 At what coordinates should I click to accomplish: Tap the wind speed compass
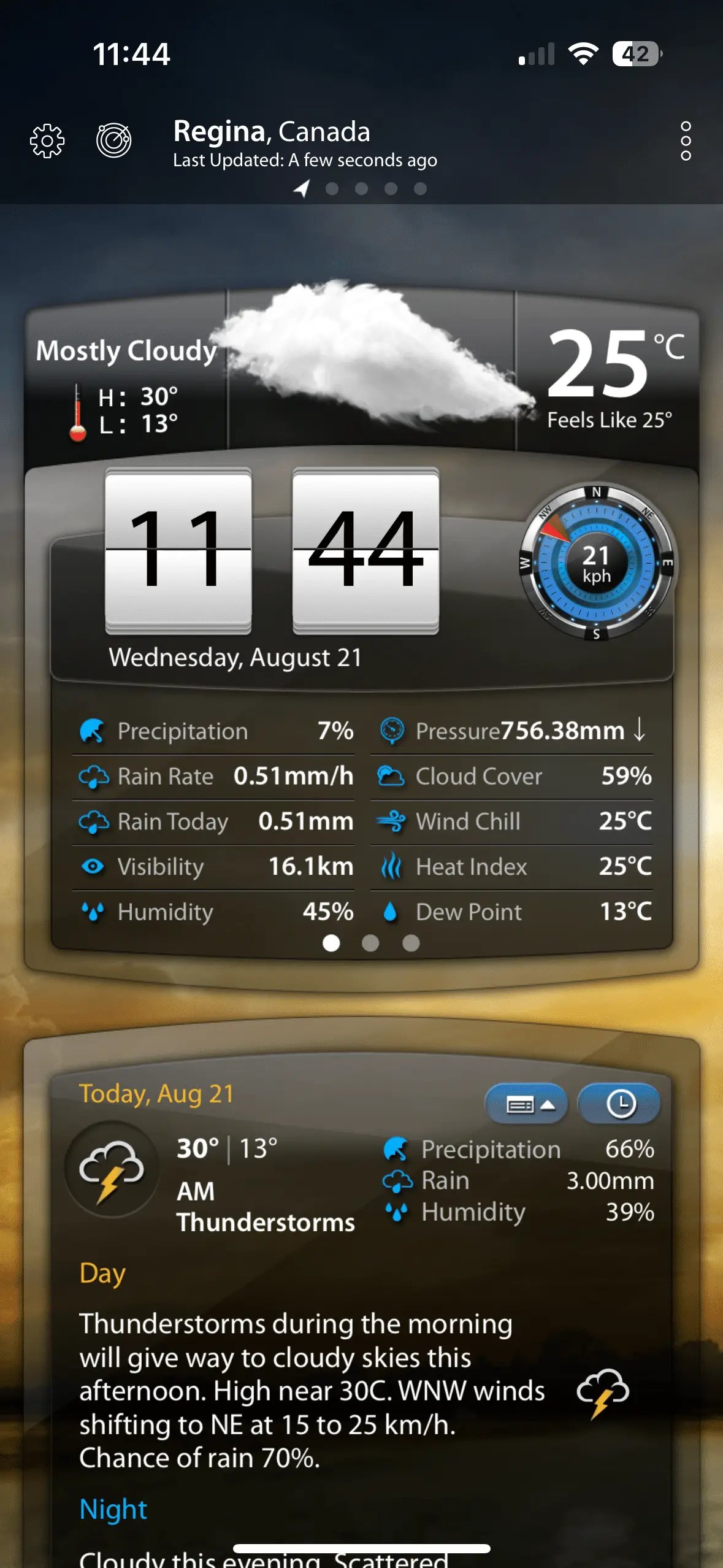coord(597,563)
